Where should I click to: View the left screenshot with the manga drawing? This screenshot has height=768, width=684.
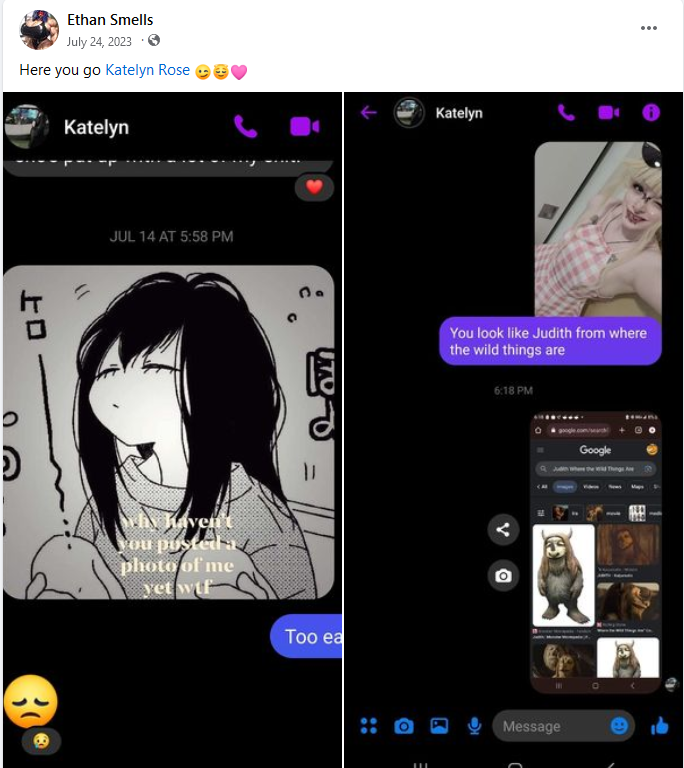[172, 430]
